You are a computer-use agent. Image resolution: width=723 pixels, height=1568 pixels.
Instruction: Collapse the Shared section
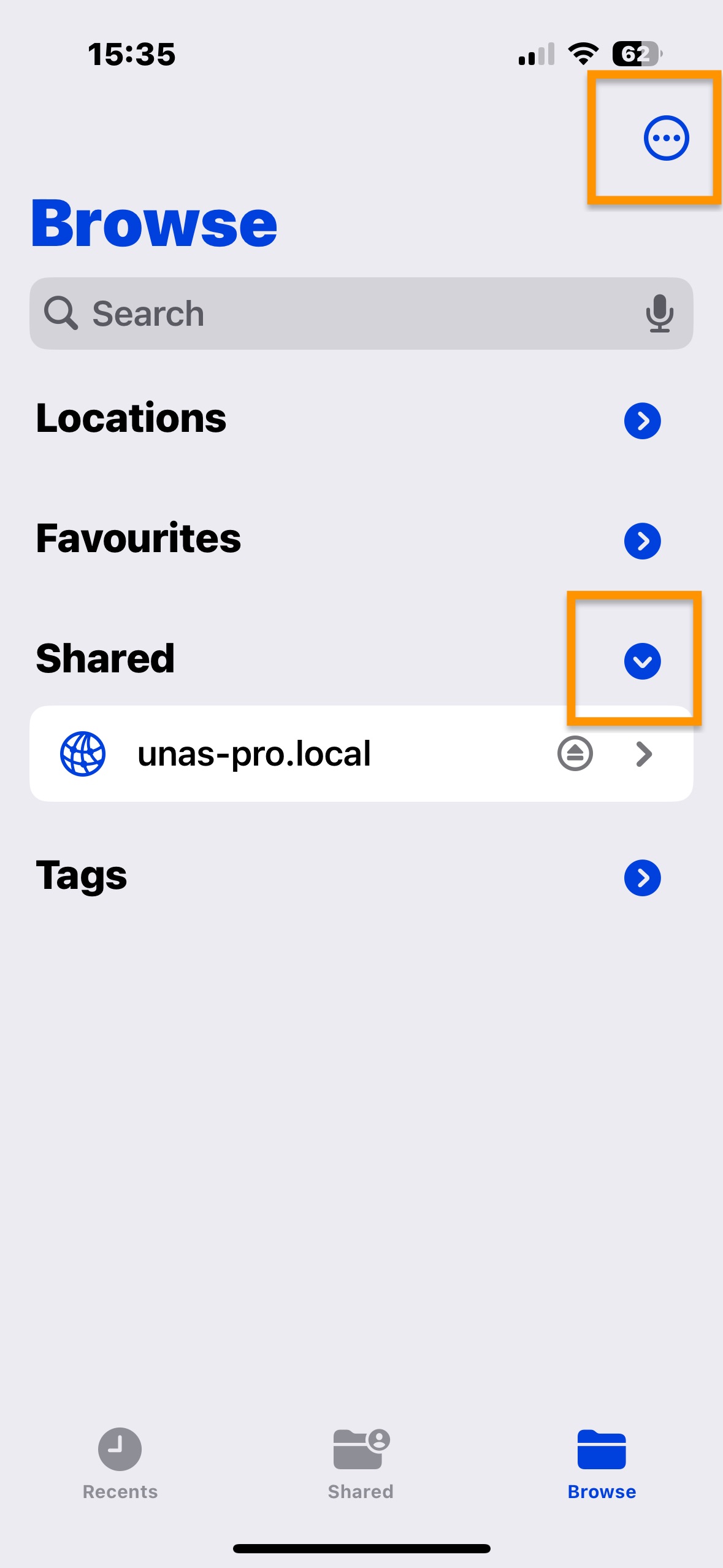642,661
